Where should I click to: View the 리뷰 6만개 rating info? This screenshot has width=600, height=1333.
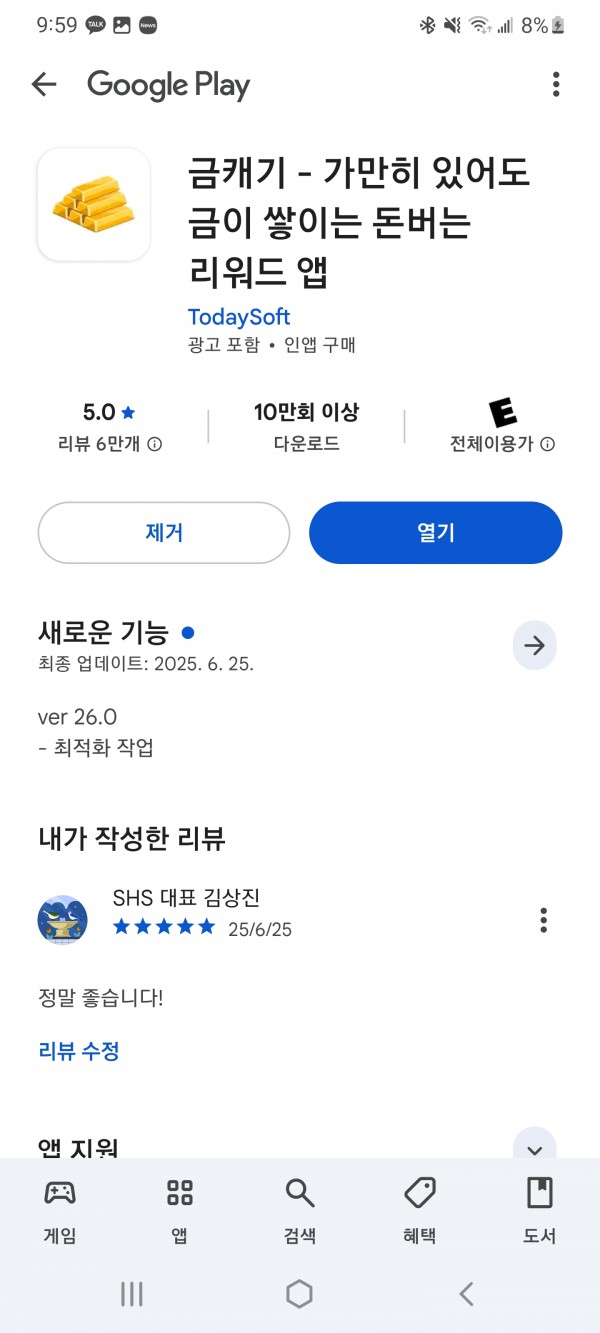pyautogui.click(x=110, y=444)
